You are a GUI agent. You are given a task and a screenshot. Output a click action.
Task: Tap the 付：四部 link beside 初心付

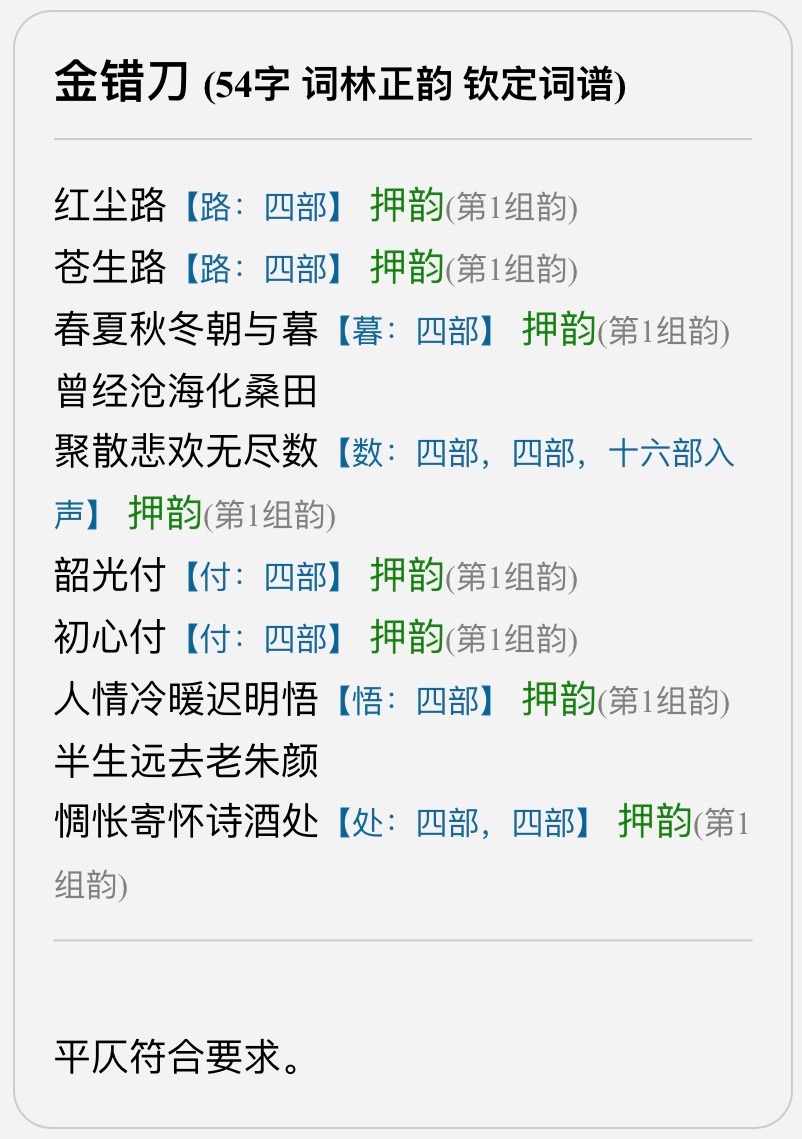263,638
